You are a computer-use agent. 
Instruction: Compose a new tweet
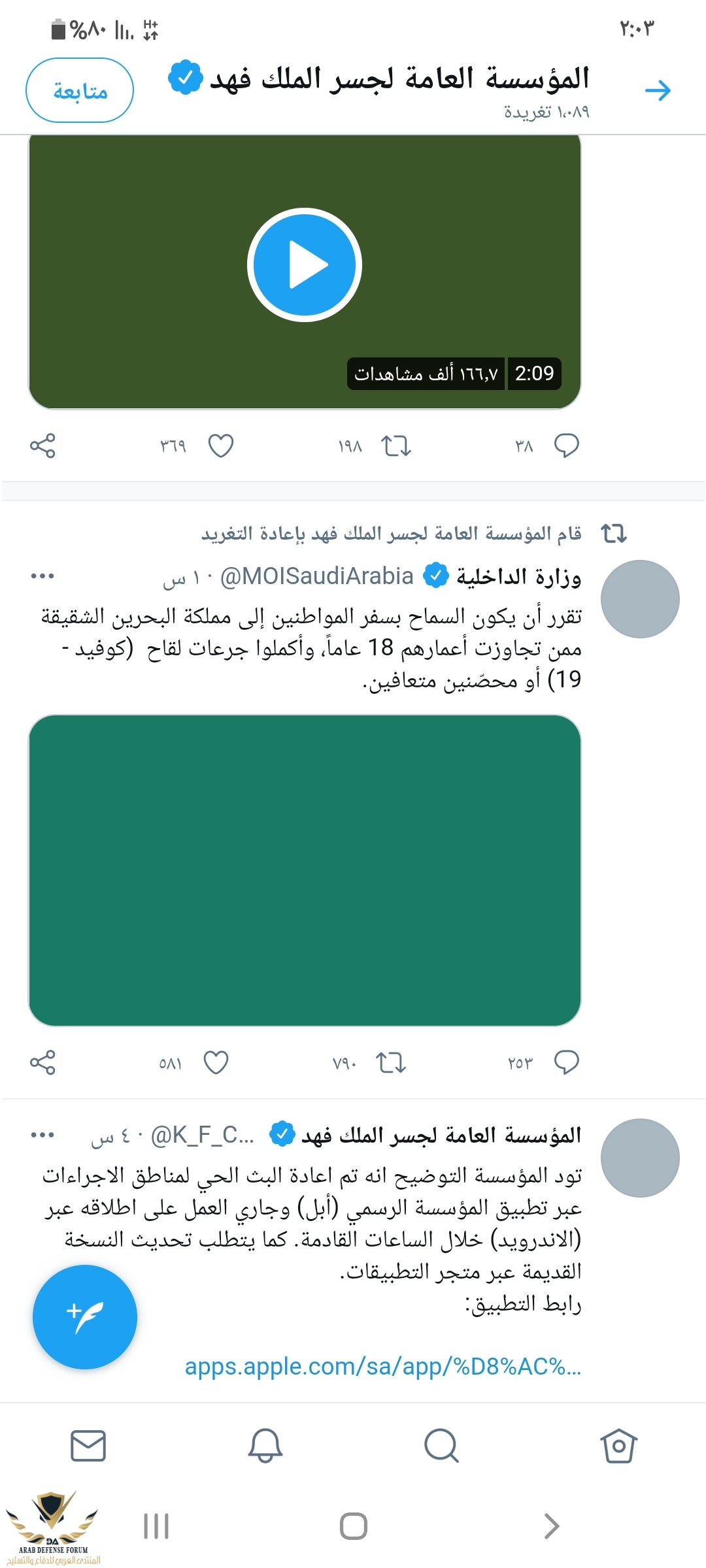pos(85,1317)
